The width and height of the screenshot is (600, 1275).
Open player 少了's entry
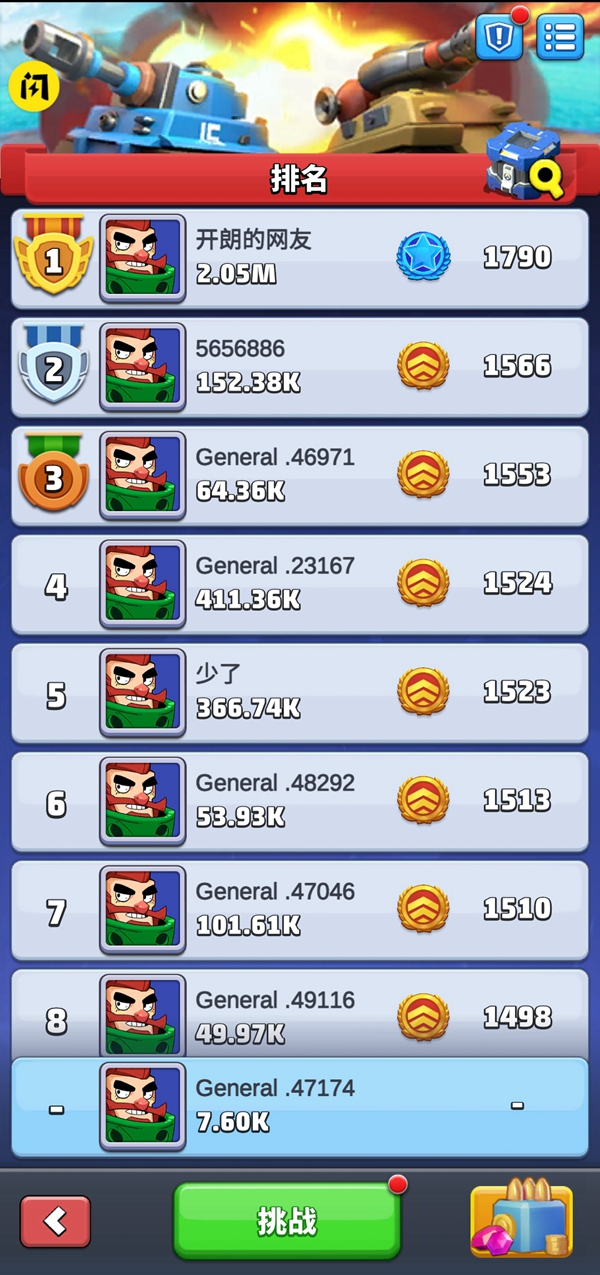click(x=300, y=692)
